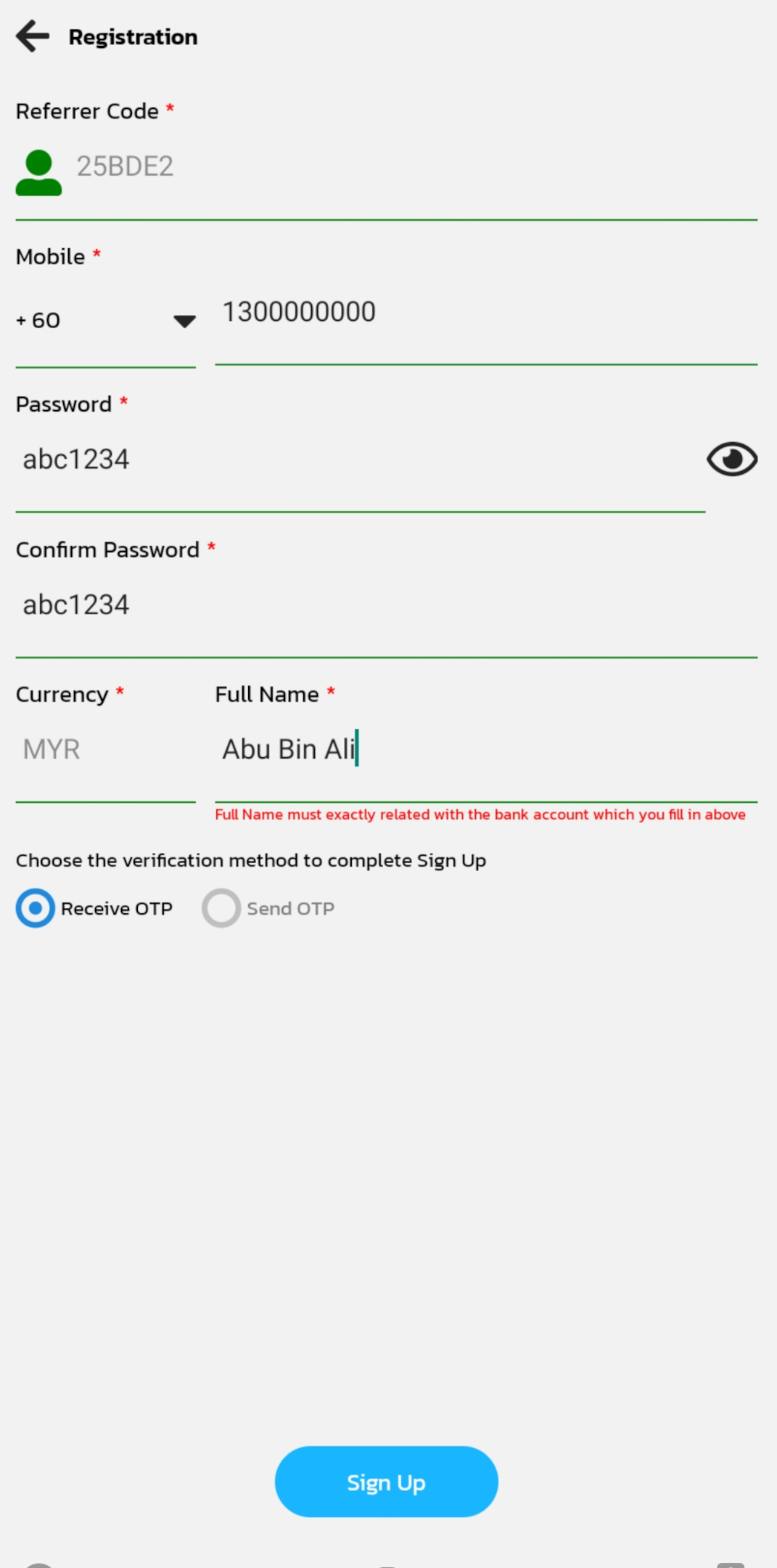Toggle password visibility eye icon
The width and height of the screenshot is (777, 1568).
click(732, 460)
